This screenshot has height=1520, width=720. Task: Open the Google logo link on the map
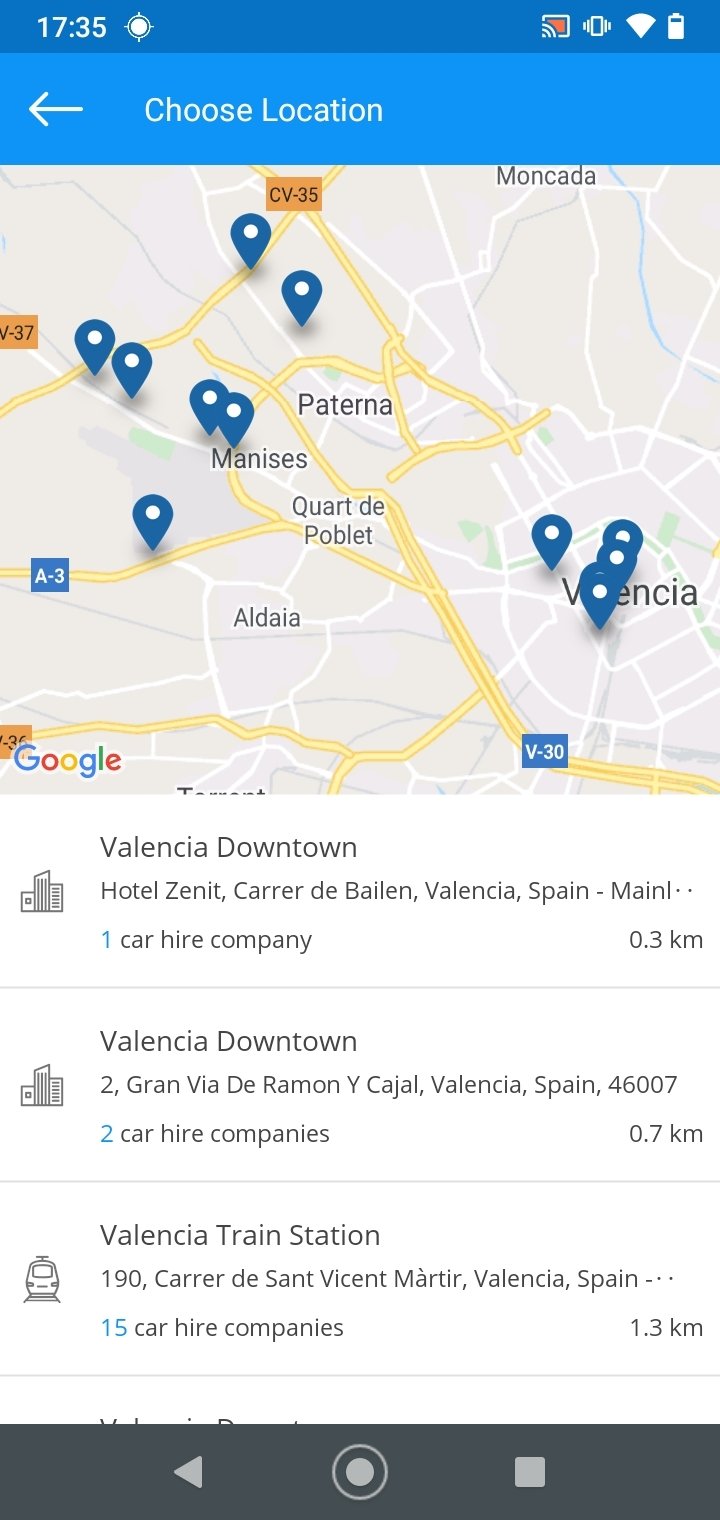coord(67,760)
